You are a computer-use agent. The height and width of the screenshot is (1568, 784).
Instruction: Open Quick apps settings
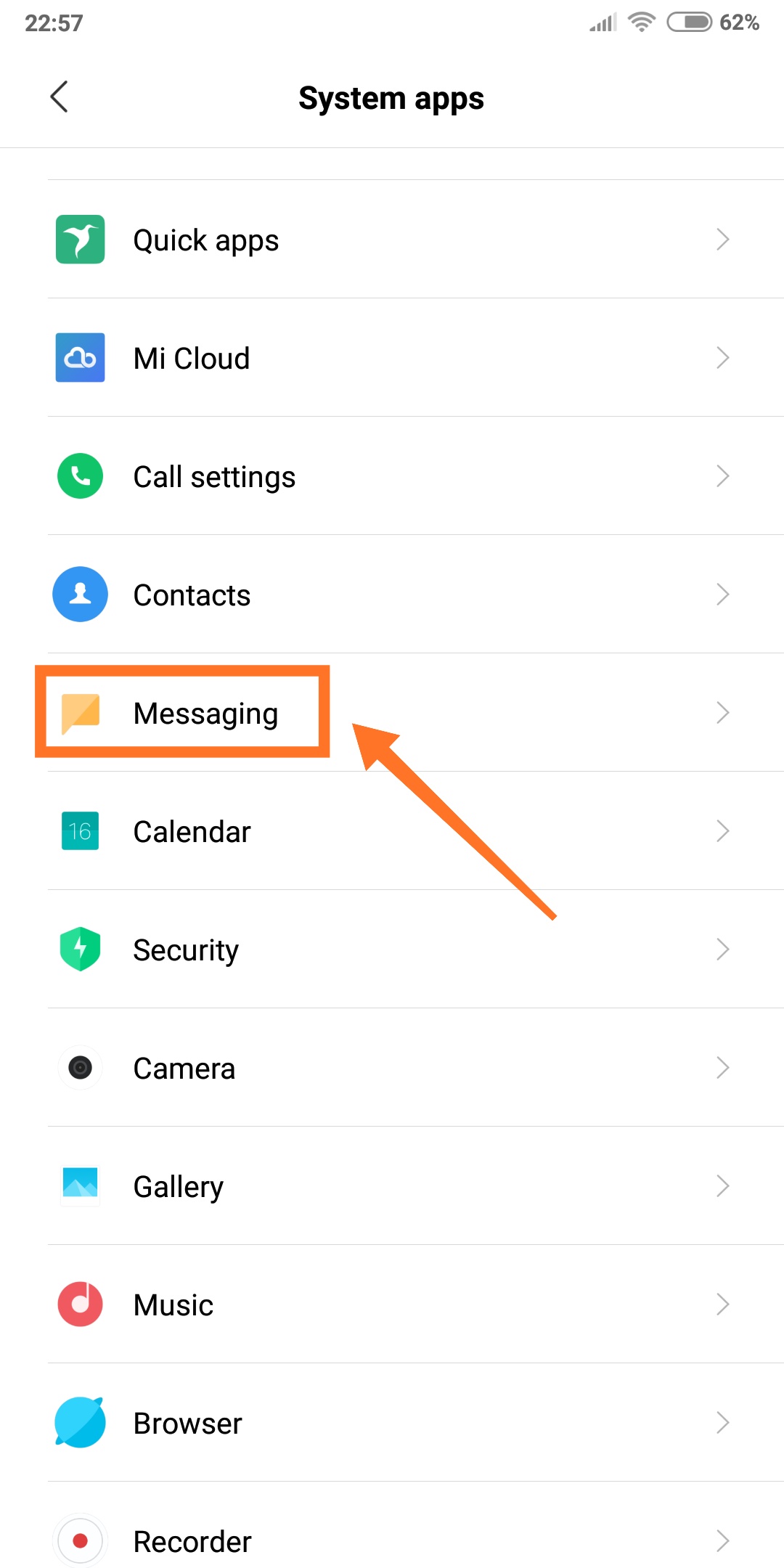pyautogui.click(x=392, y=239)
